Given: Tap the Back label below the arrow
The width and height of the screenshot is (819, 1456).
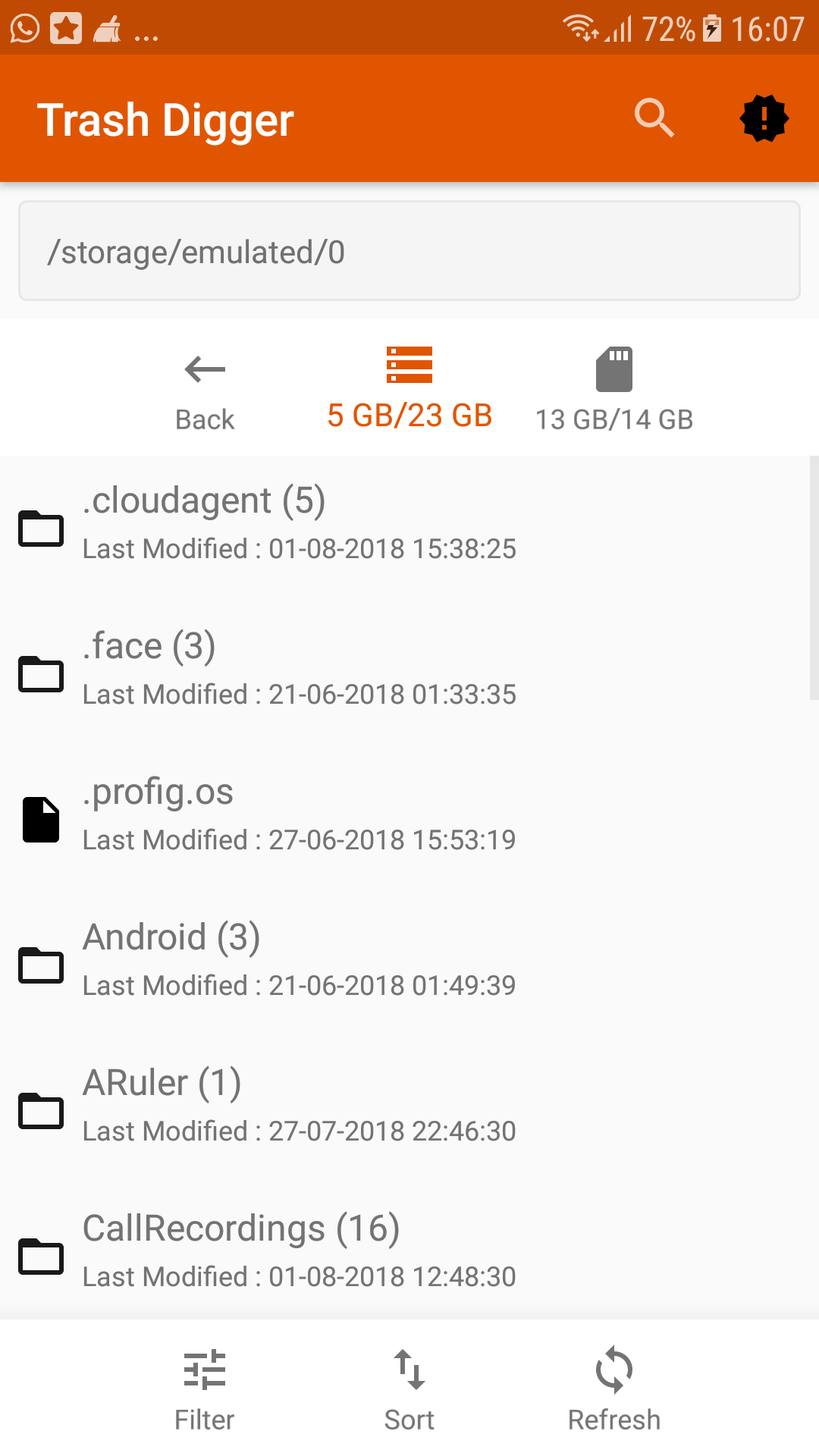Looking at the screenshot, I should click(203, 419).
